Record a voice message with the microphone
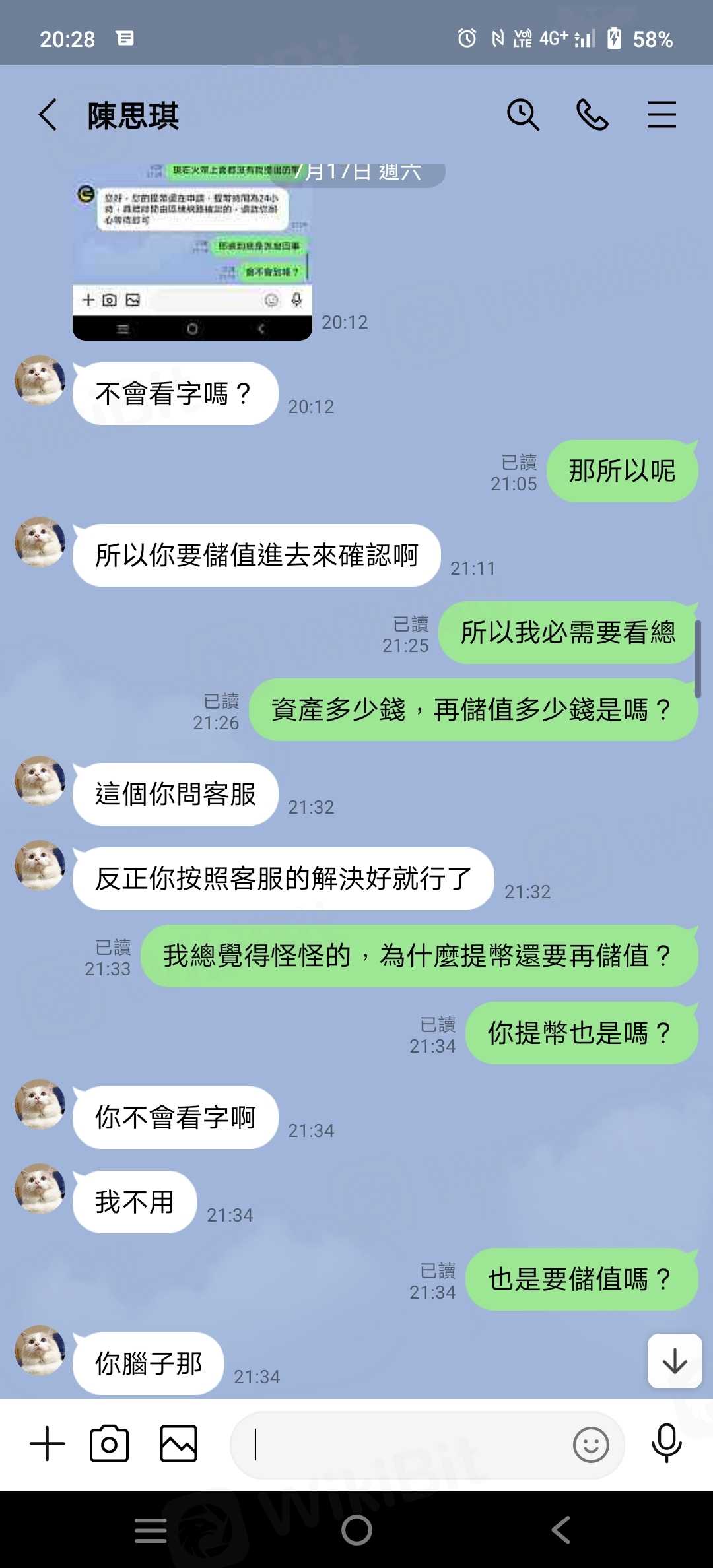Viewport: 713px width, 1568px height. click(666, 1443)
